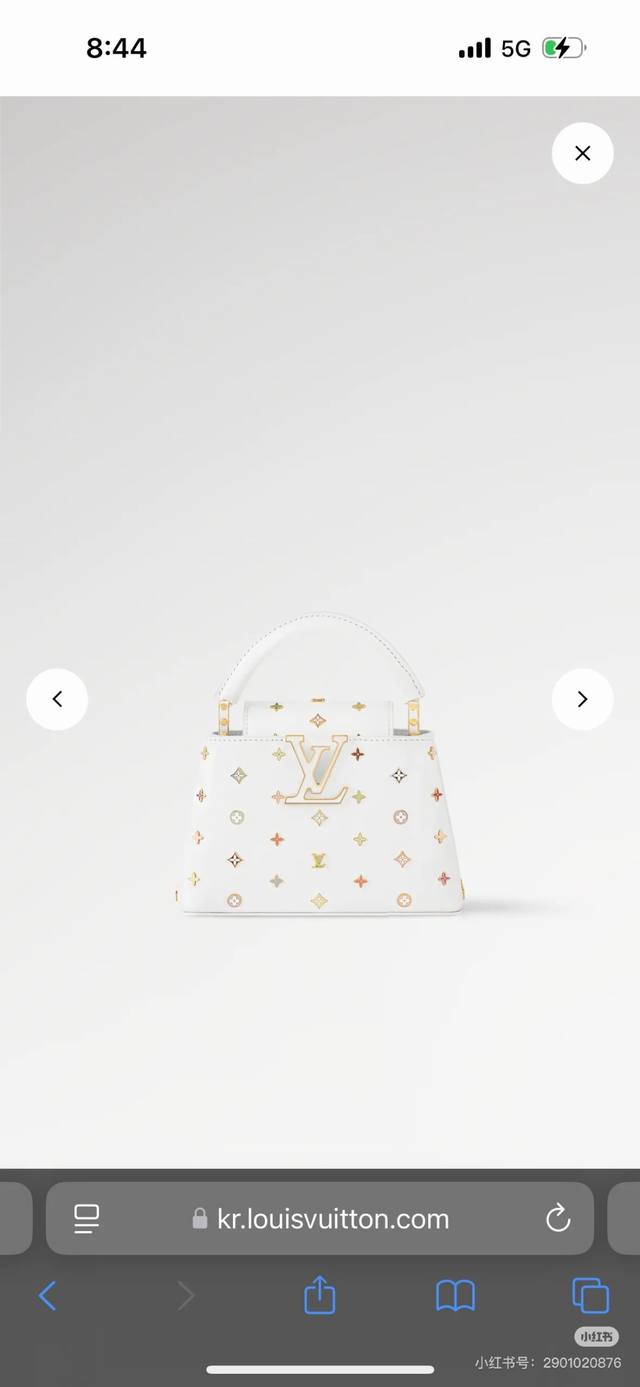
Task: Open the page settings menu in address bar
Action: (87, 1218)
